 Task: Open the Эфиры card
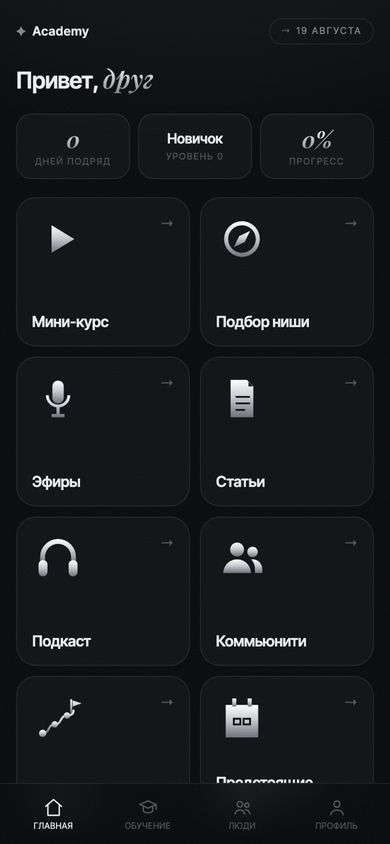(103, 431)
